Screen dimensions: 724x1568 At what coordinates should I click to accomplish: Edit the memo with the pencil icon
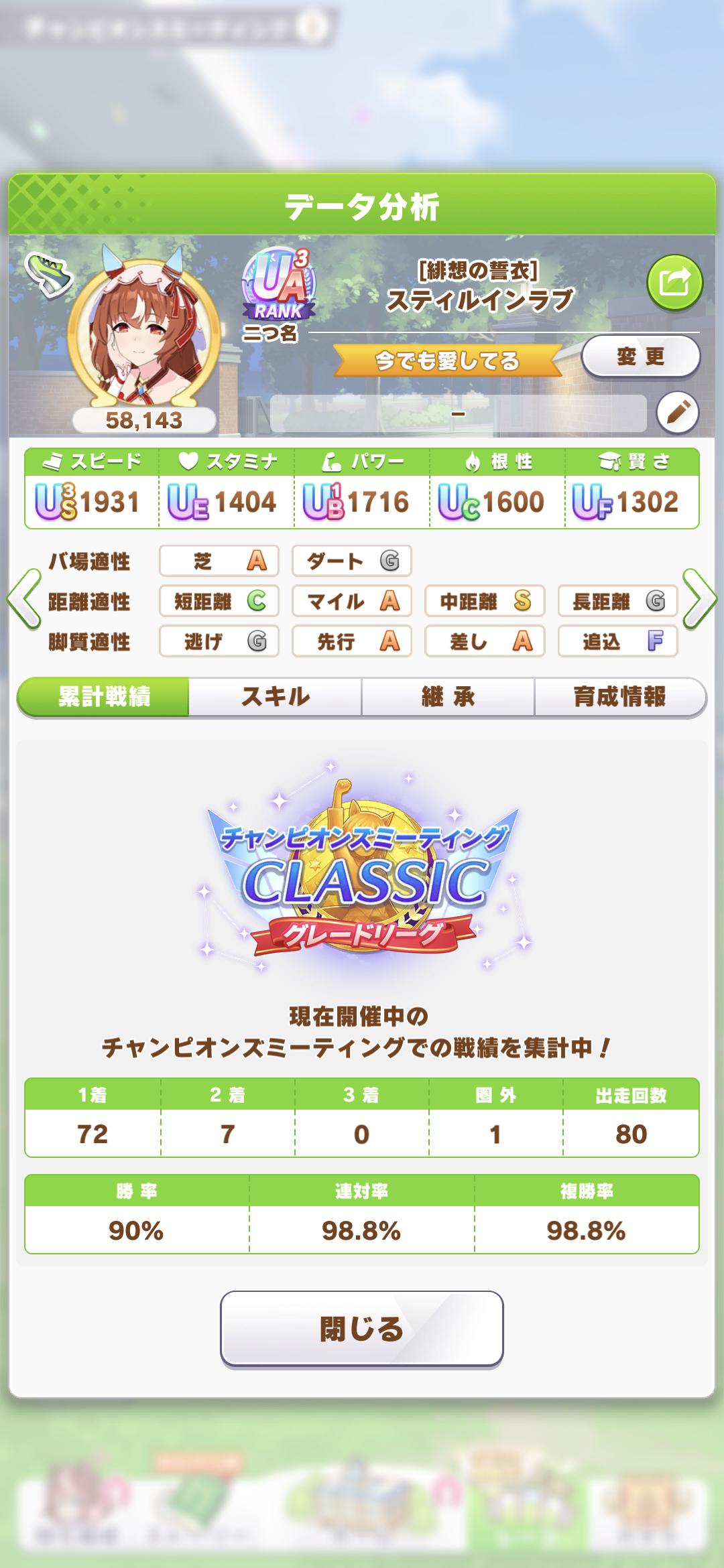(x=677, y=412)
